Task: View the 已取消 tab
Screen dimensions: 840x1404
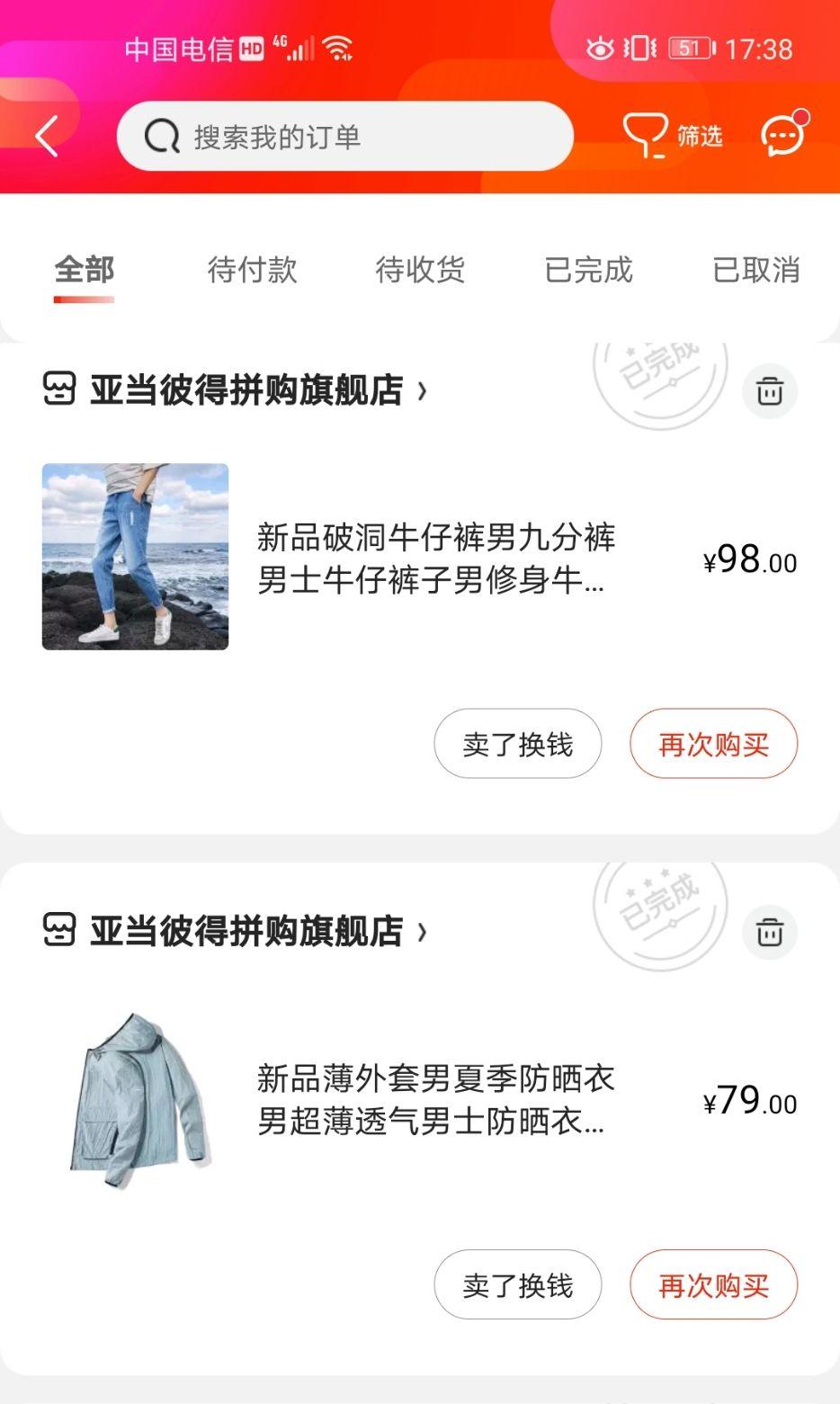Action: click(756, 270)
